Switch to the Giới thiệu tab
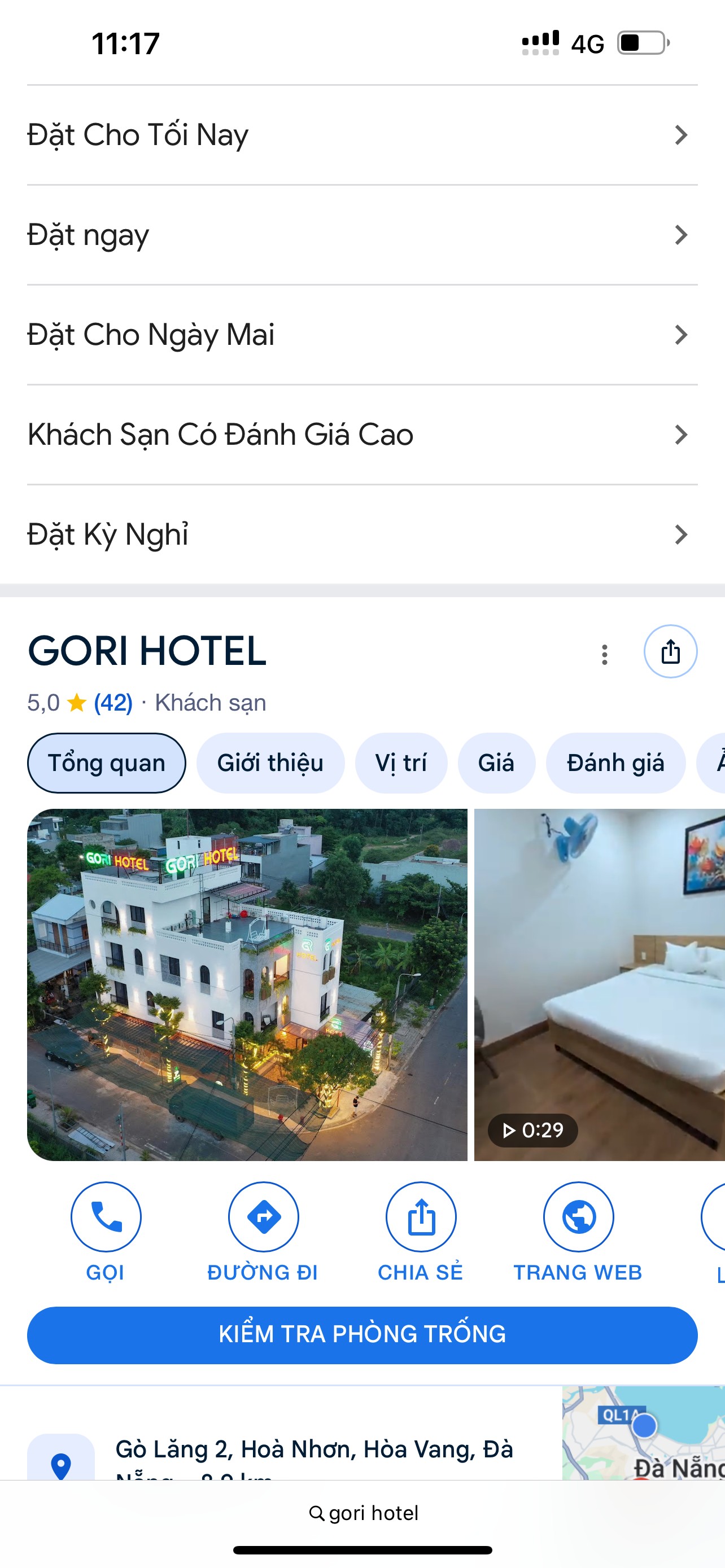The height and width of the screenshot is (1568, 725). click(x=270, y=763)
